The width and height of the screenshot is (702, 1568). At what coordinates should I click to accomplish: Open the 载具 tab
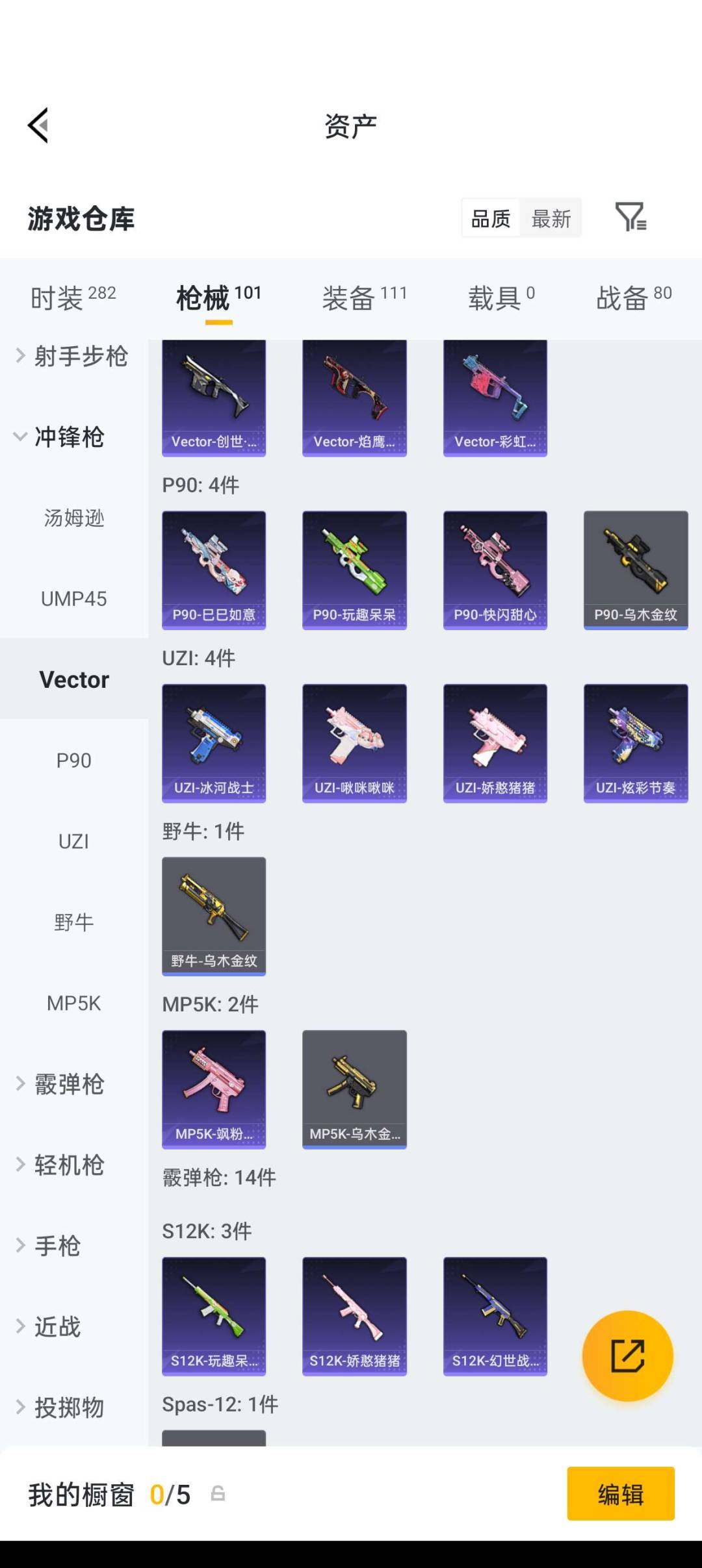pyautogui.click(x=501, y=297)
